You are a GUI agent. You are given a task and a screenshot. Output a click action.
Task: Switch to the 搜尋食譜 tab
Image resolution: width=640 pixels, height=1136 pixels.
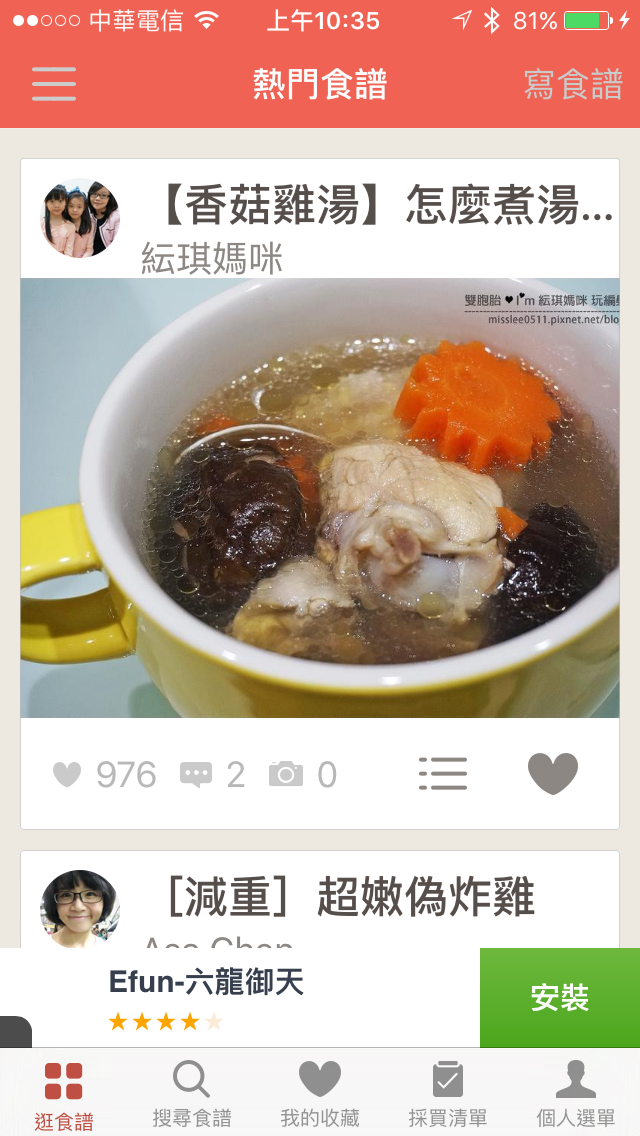point(191,1094)
